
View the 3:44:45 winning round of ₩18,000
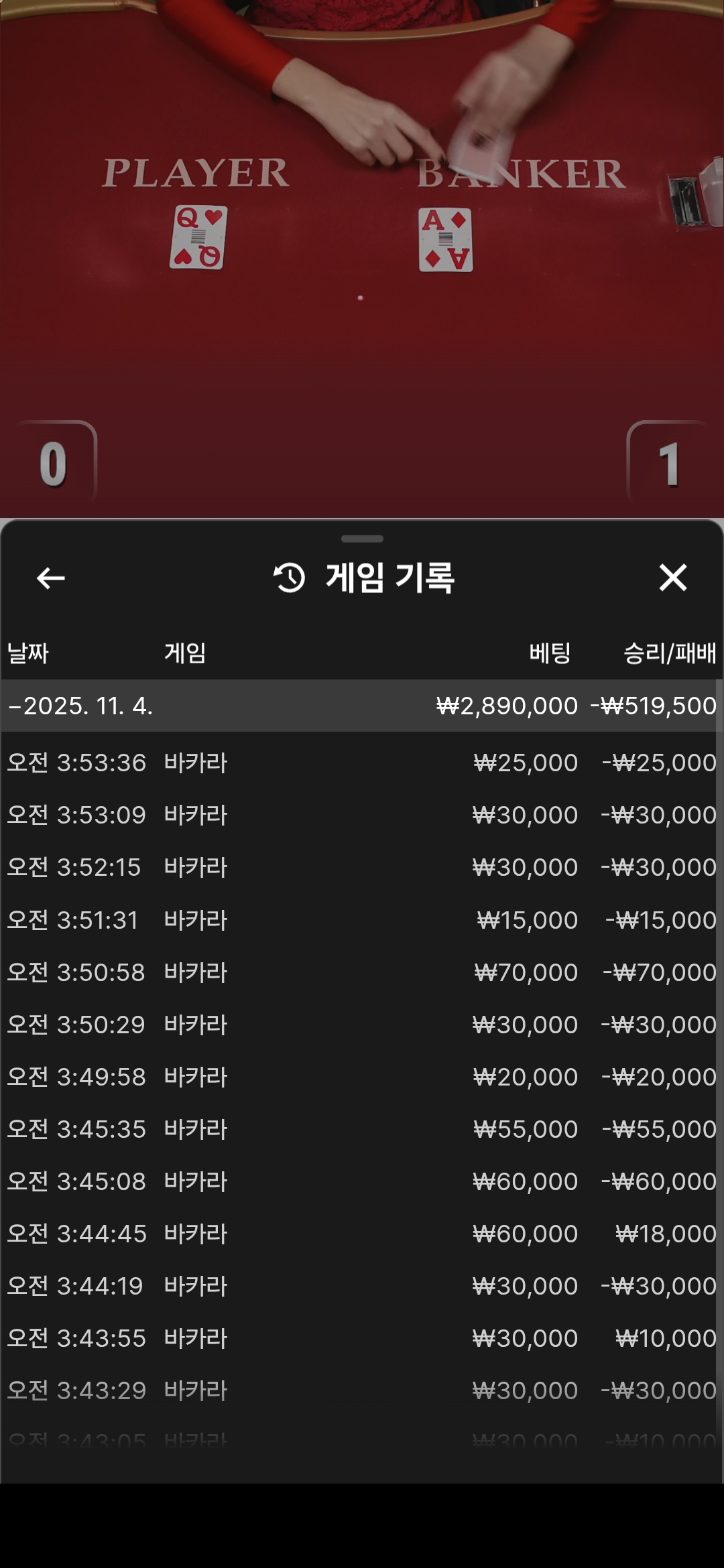(x=361, y=1234)
